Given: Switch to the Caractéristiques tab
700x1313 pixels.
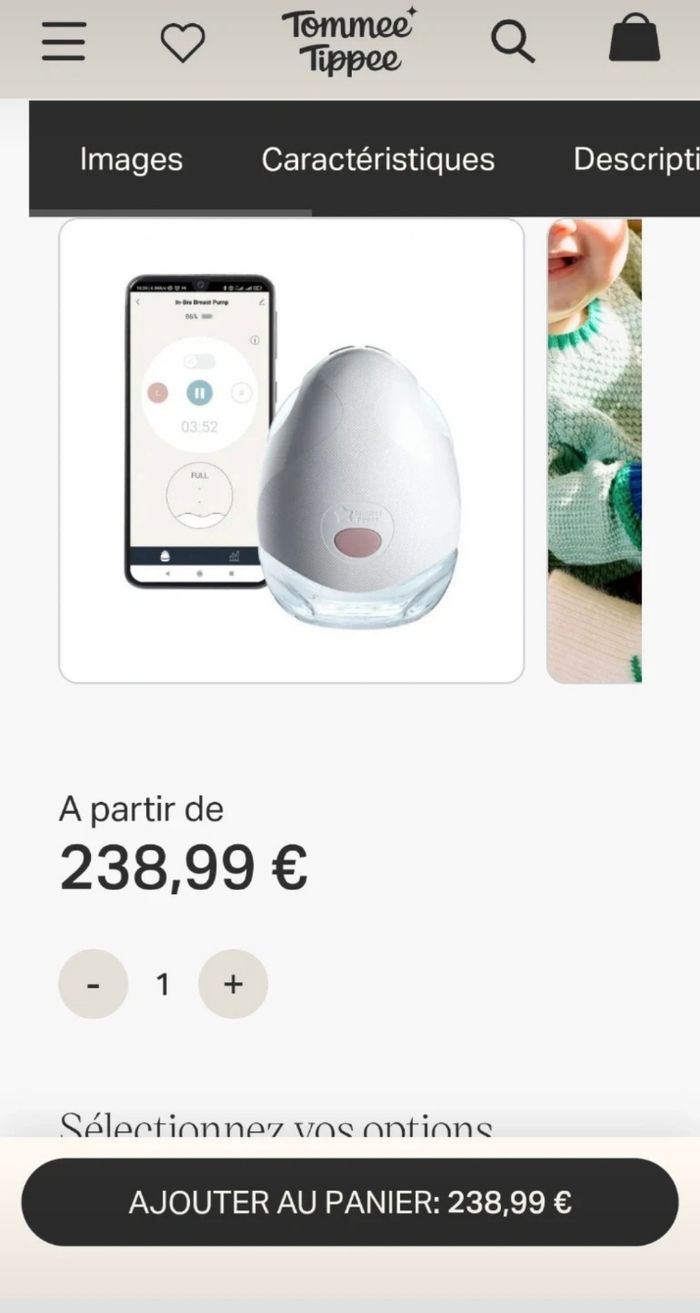Looking at the screenshot, I should tap(378, 159).
